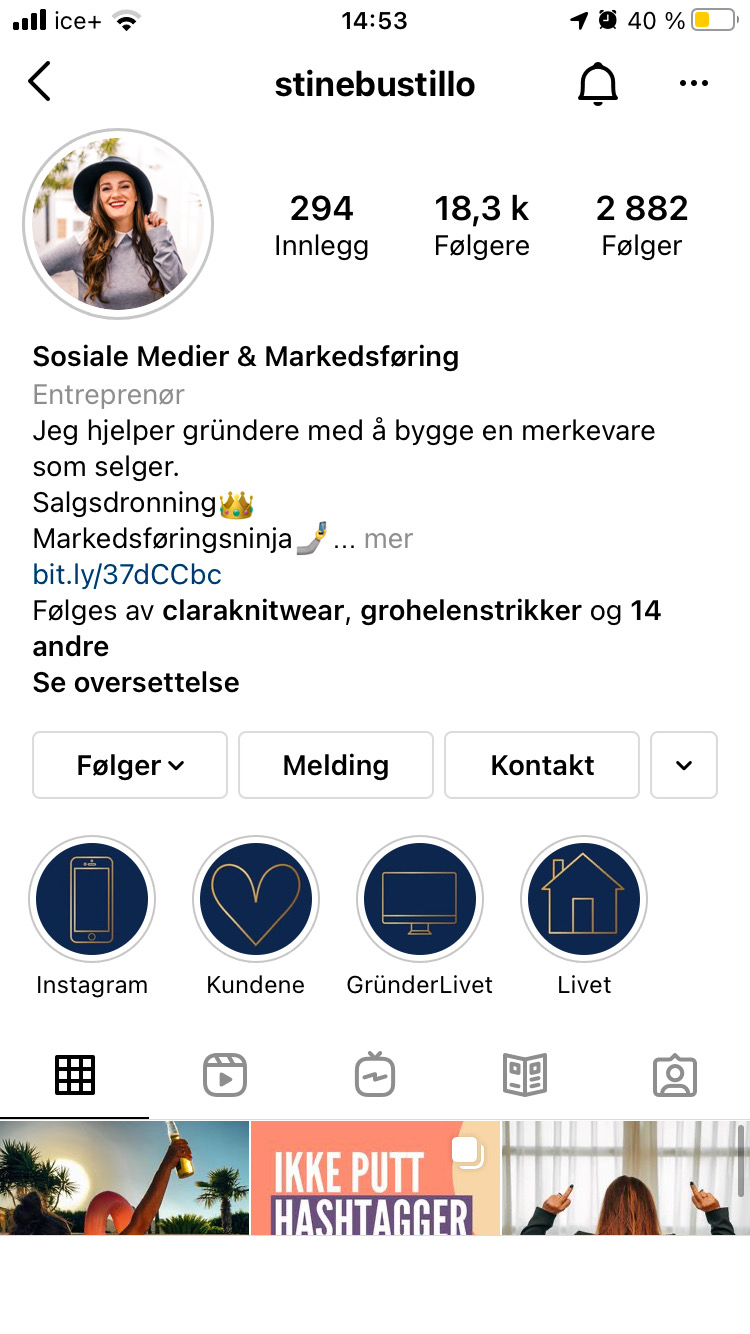The height and width of the screenshot is (1334, 750).
Task: Send a message via Melding
Action: click(336, 765)
